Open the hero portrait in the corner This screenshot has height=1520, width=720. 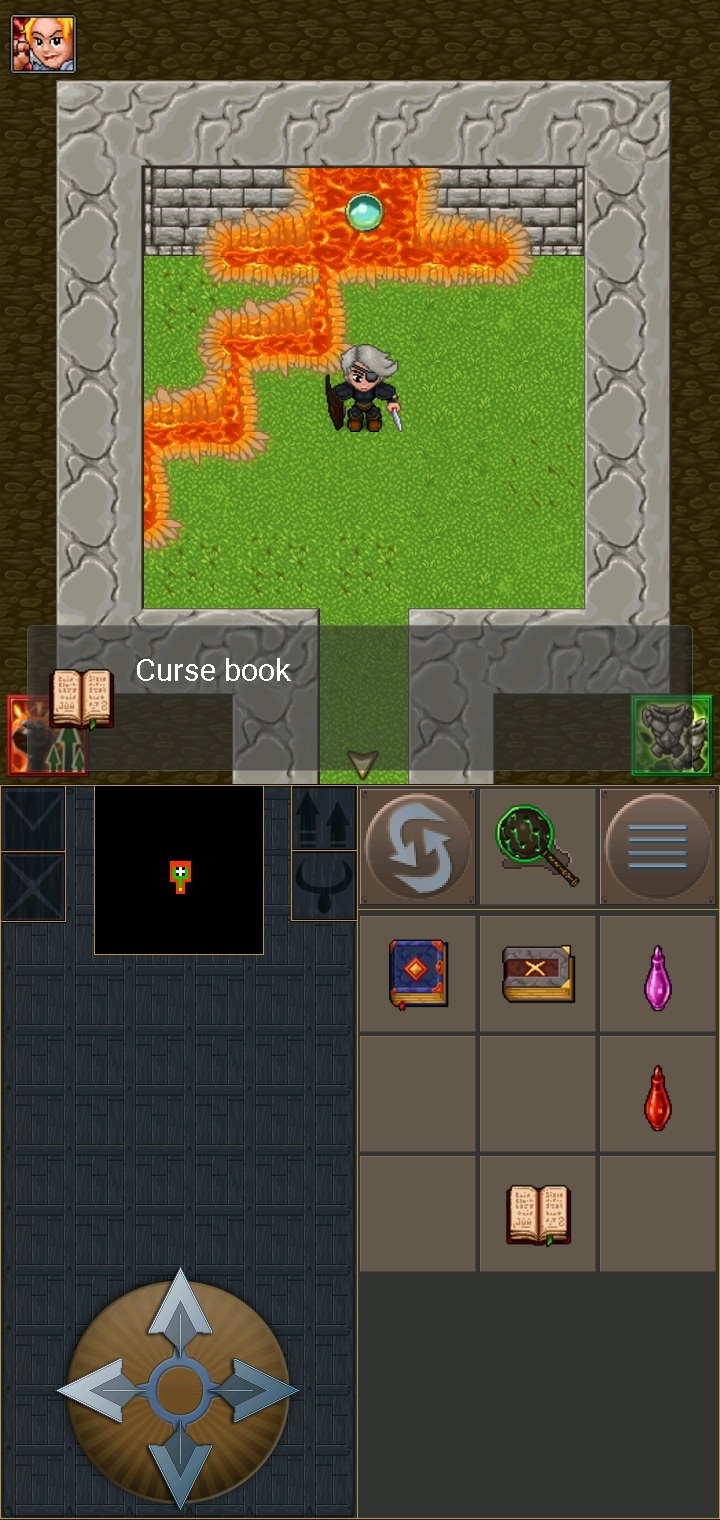[43, 44]
